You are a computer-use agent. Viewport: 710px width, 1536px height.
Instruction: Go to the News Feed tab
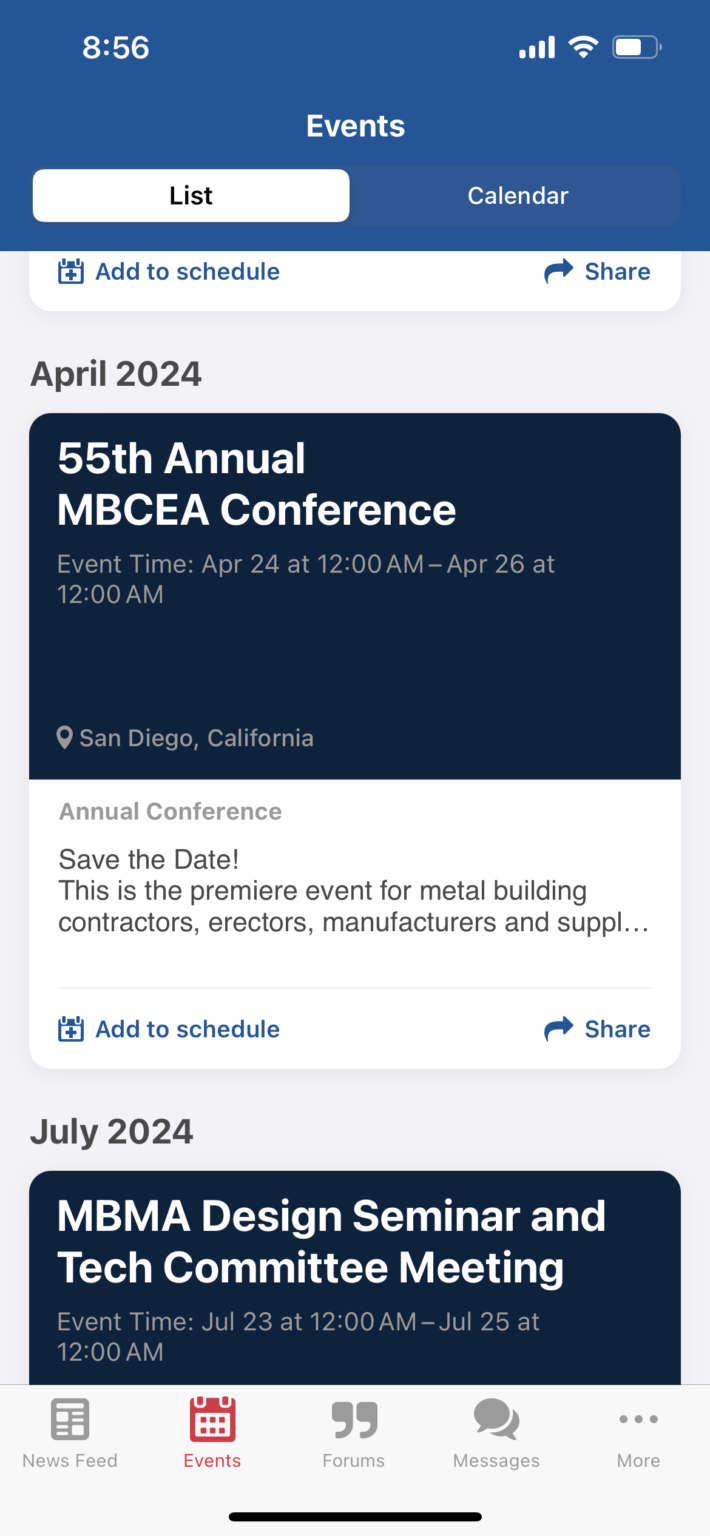(70, 1434)
